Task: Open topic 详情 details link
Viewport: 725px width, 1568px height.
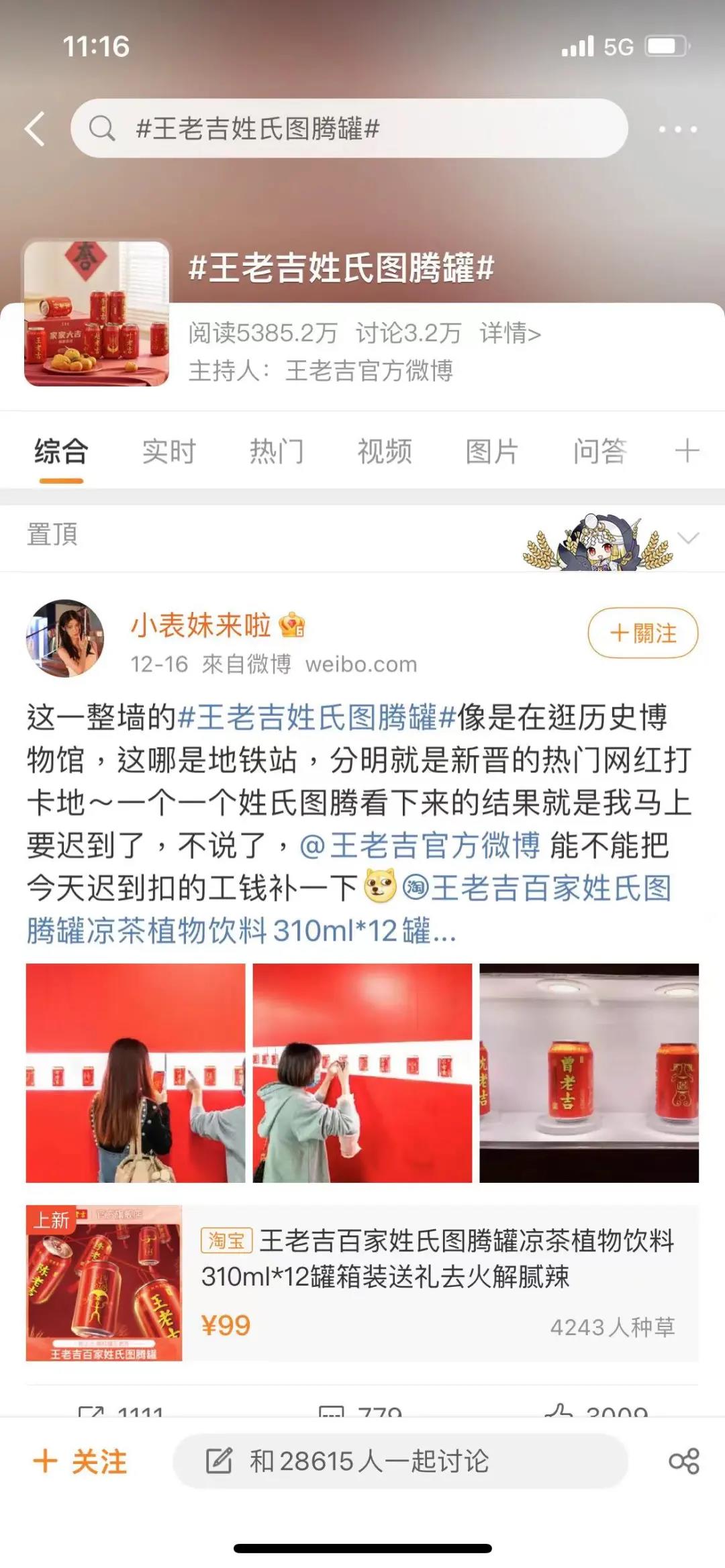Action: tap(510, 333)
